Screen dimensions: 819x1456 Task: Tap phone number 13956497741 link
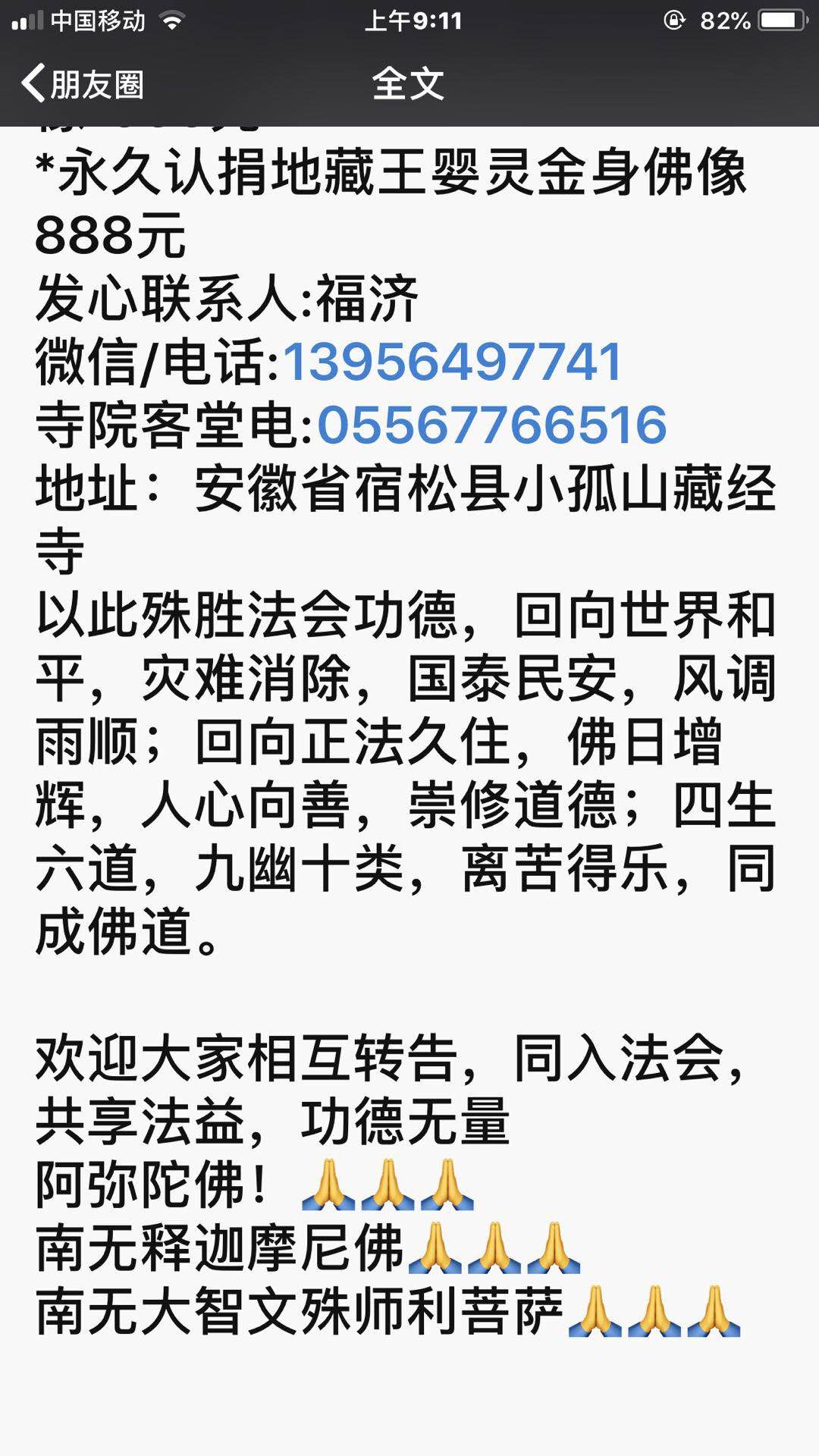(453, 362)
